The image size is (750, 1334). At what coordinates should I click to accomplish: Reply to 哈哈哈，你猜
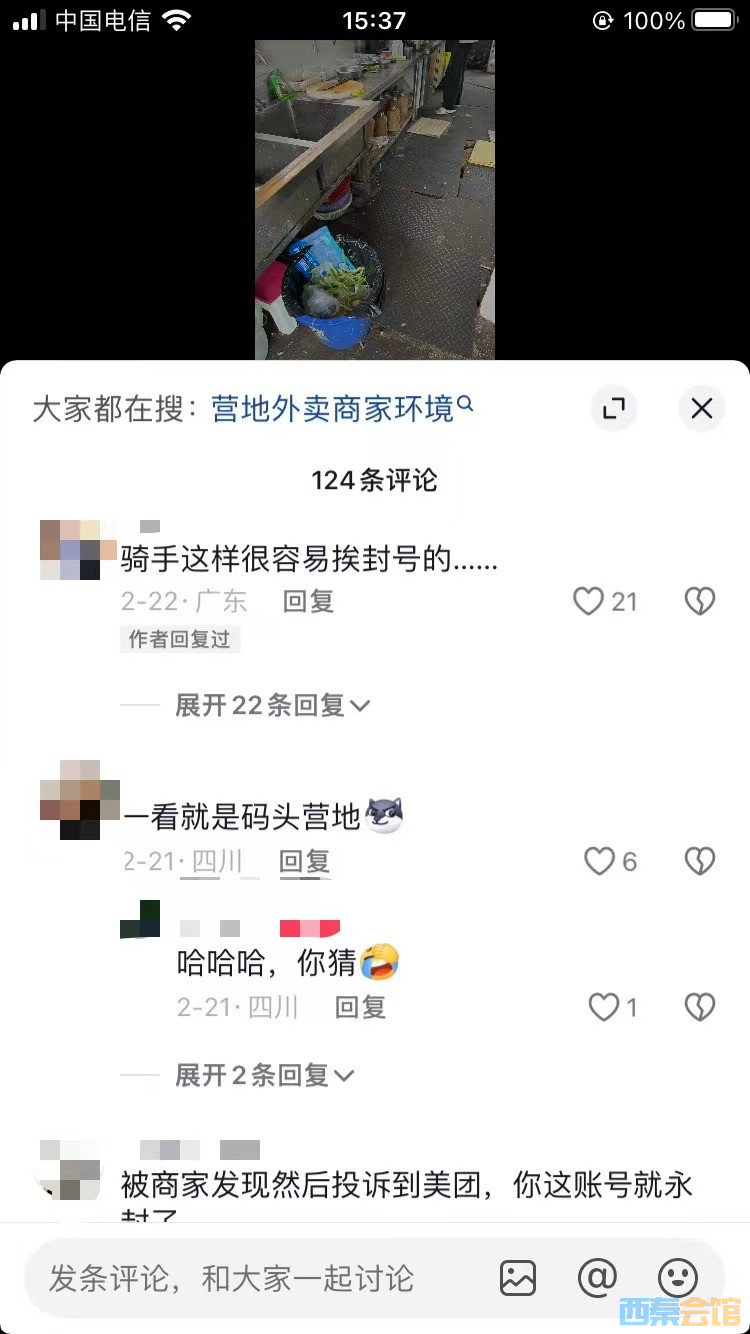[x=360, y=1007]
